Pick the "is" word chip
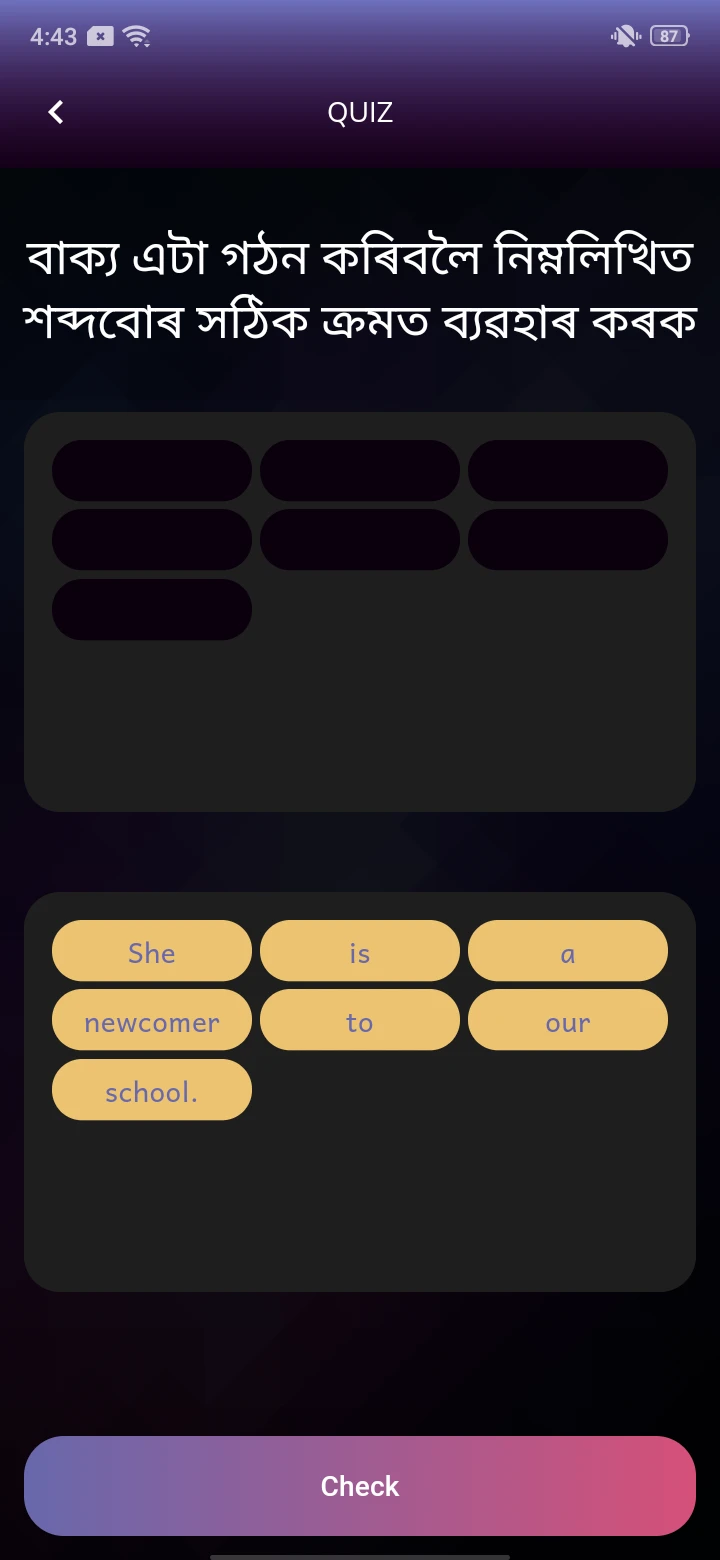Image resolution: width=720 pixels, height=1560 pixels. tap(360, 951)
